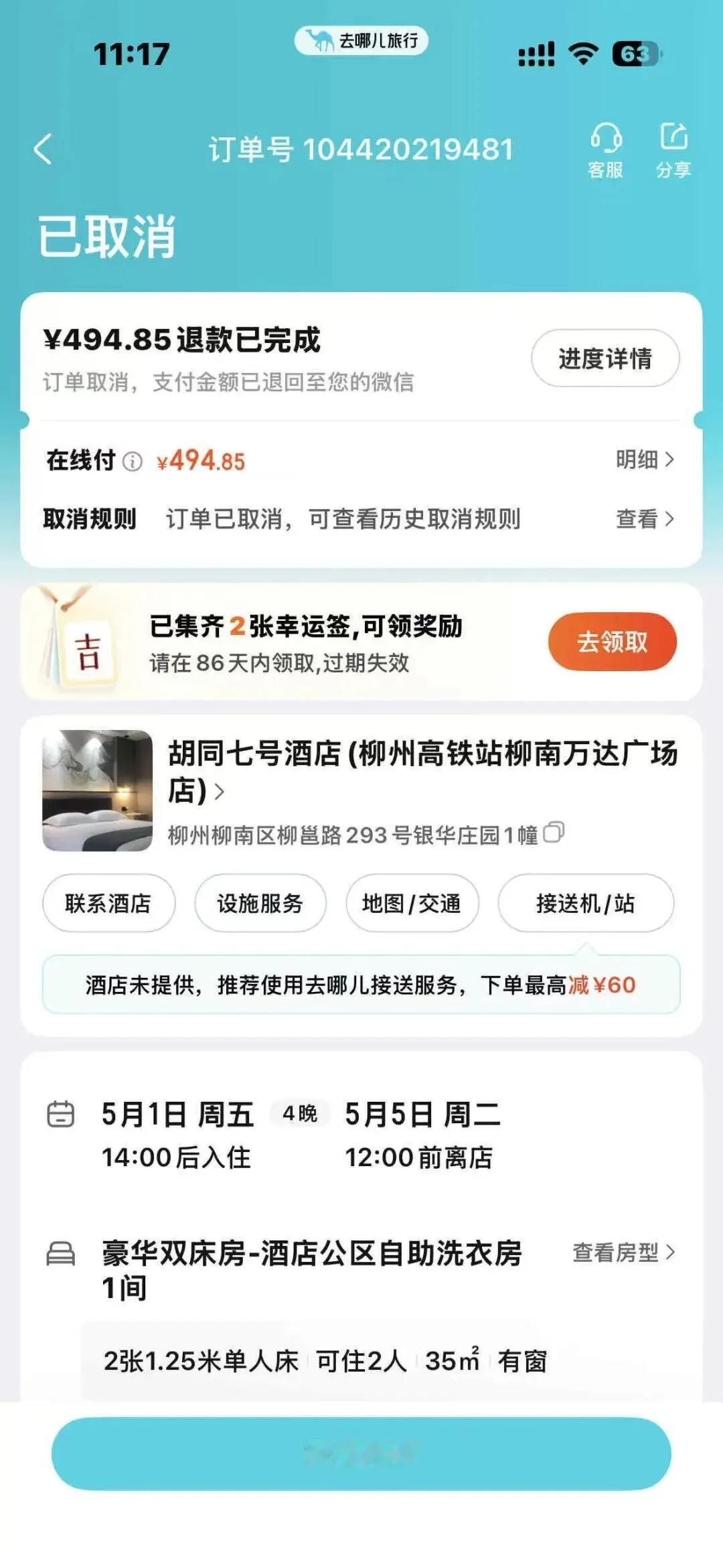Viewport: 723px width, 1568px height.
Task: Expand payment details via 明细 chevron
Action: (x=644, y=459)
